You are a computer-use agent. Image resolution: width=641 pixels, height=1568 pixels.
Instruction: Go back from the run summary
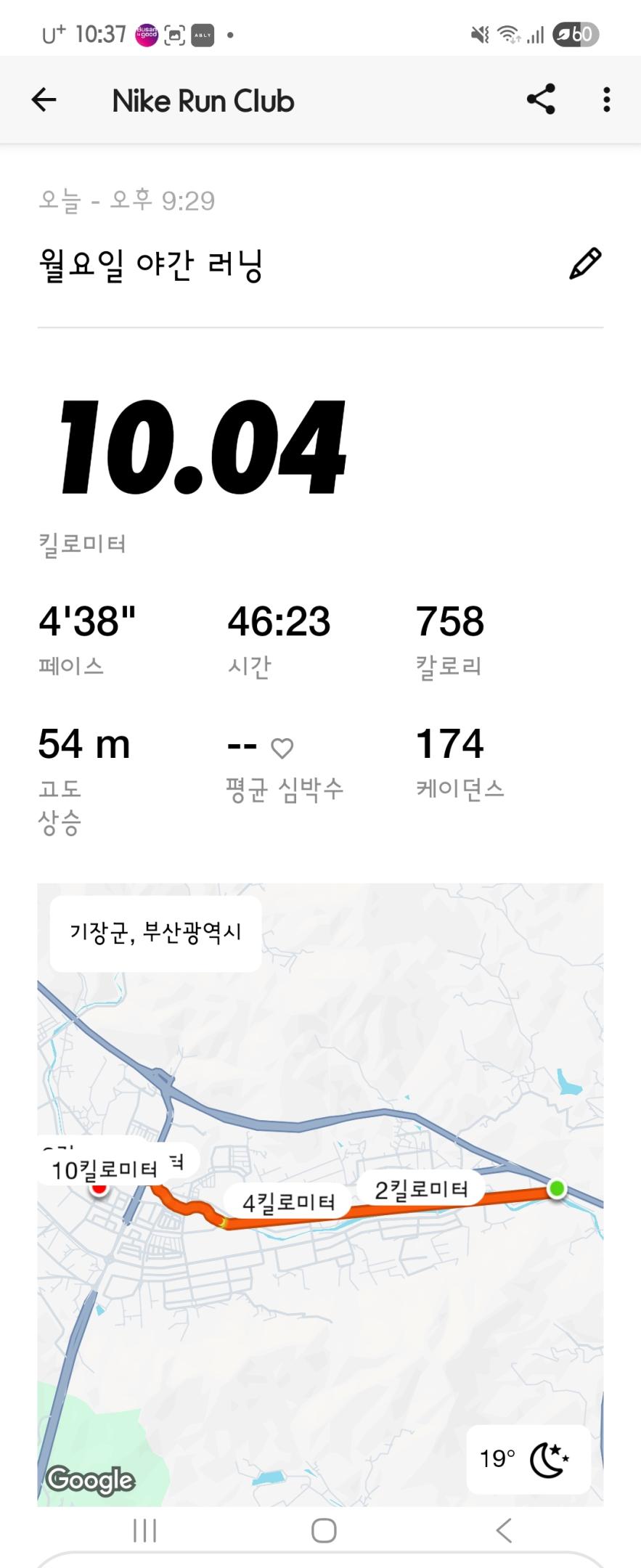tap(44, 100)
